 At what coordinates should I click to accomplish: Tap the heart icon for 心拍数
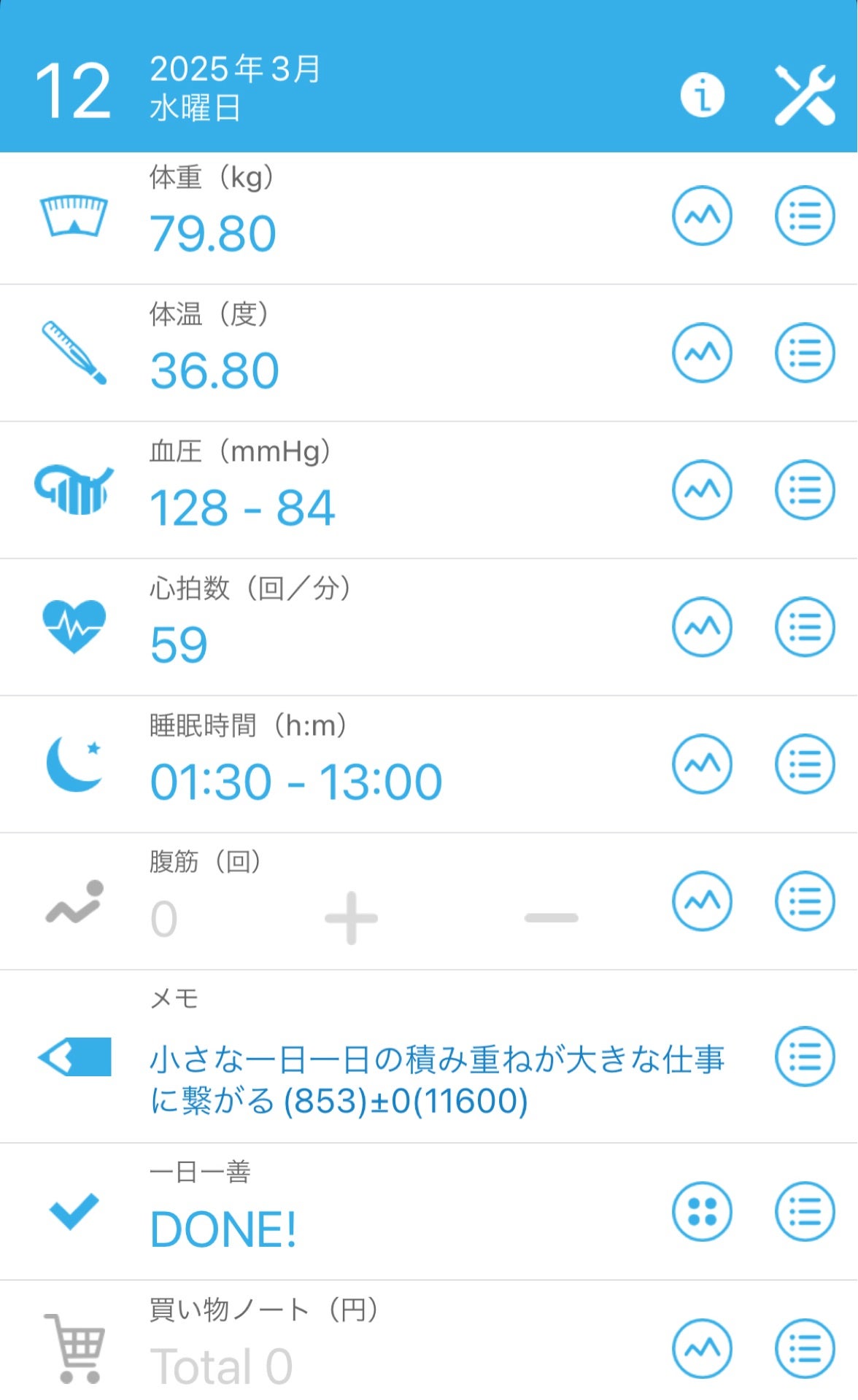point(72,626)
